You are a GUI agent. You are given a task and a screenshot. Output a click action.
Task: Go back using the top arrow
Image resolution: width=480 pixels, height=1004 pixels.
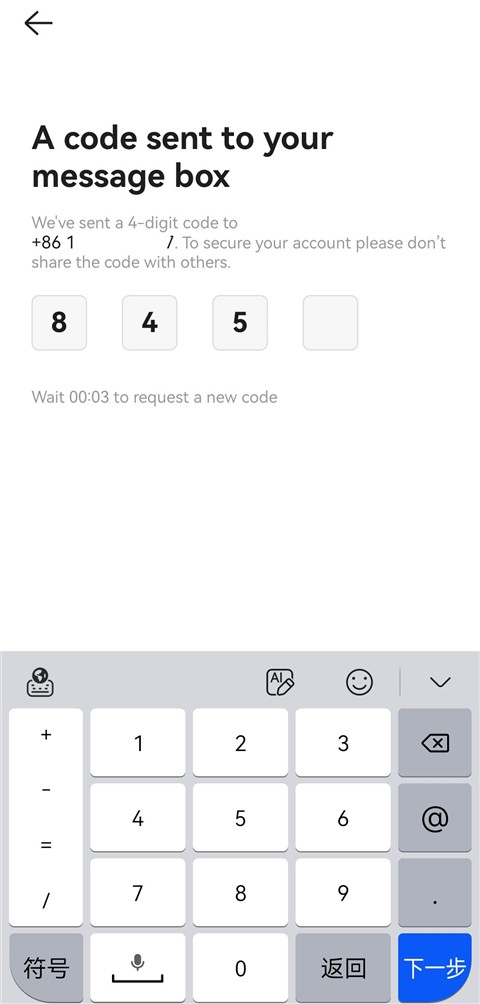[x=38, y=23]
